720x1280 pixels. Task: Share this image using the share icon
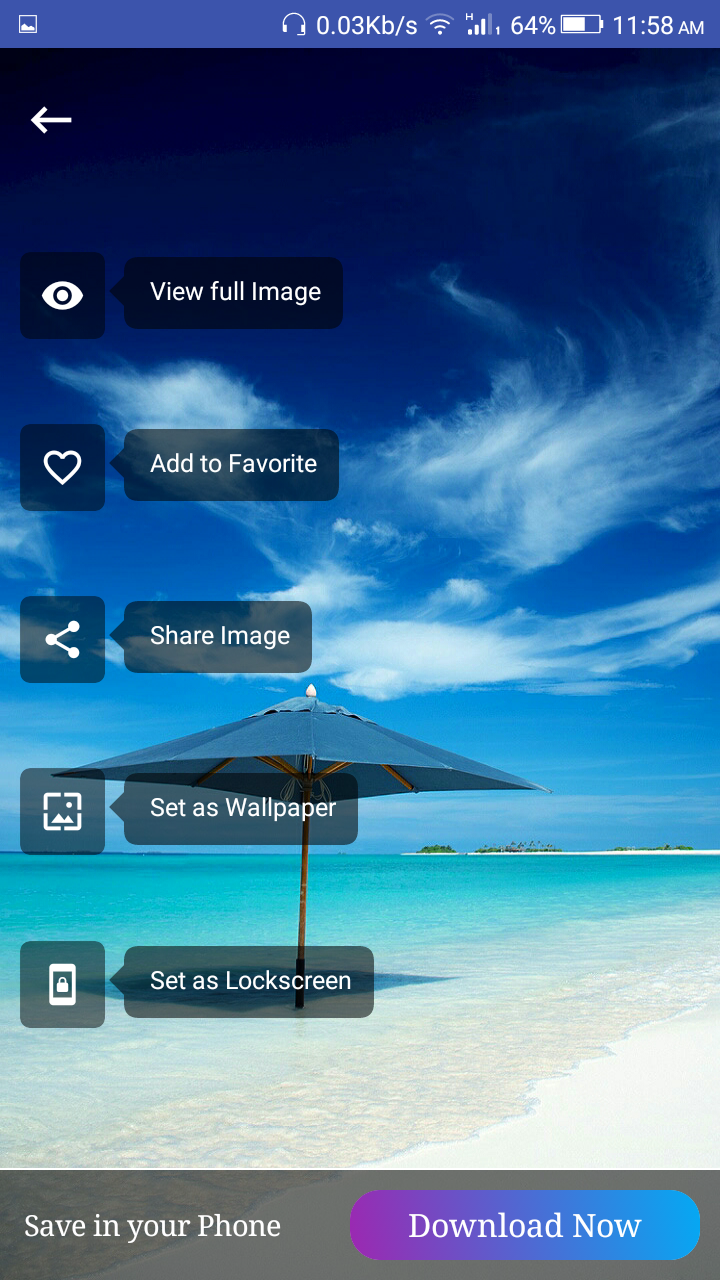(x=62, y=639)
